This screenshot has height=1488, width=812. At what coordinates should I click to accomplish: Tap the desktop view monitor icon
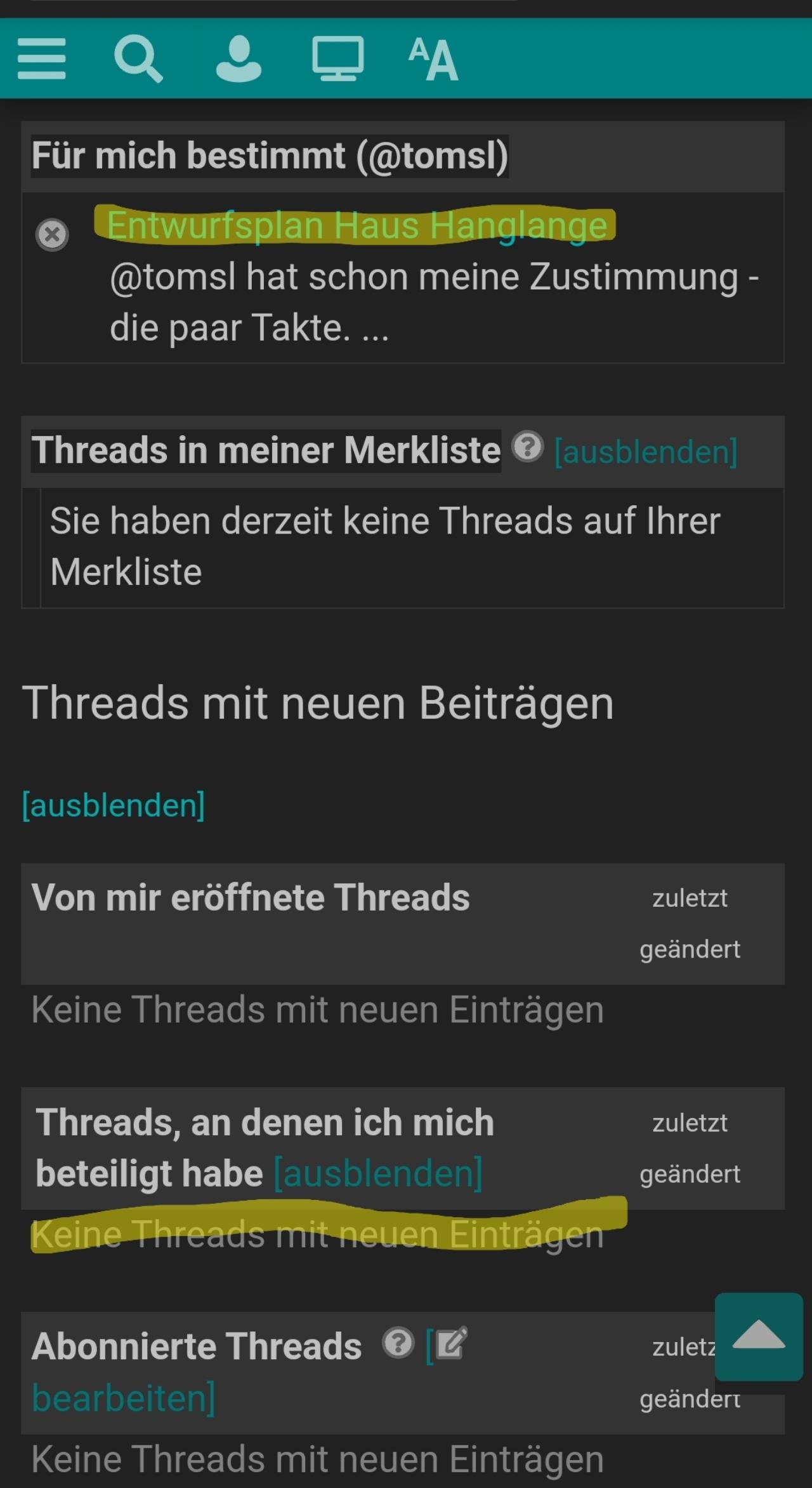337,59
